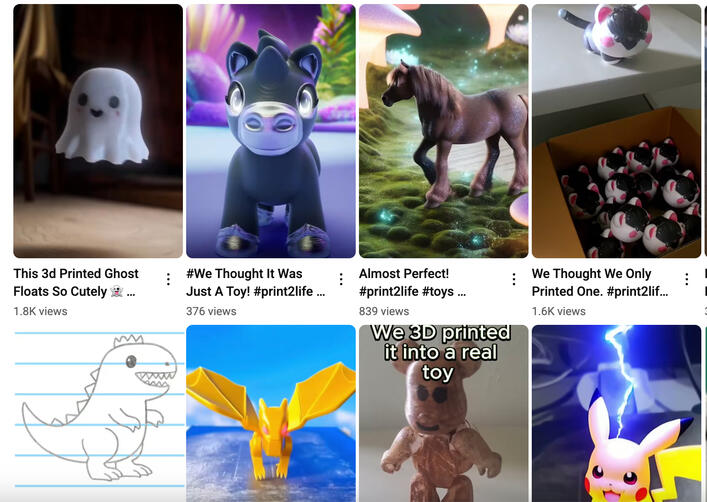The image size is (707, 502).
Task: Open options menu for 'Almost Perfect!' video
Action: click(x=514, y=280)
